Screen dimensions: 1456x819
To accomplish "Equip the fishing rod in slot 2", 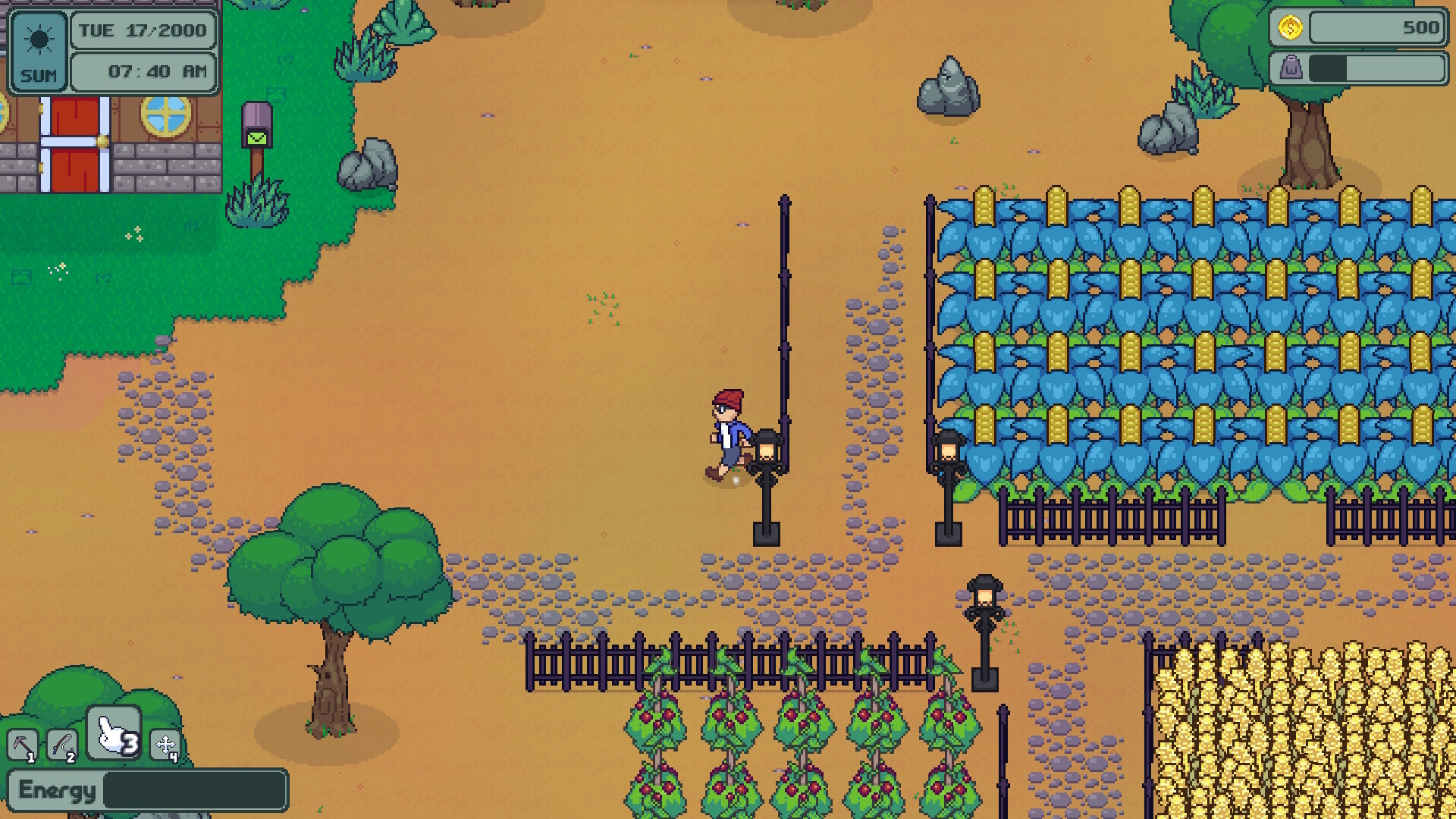I will tap(62, 745).
